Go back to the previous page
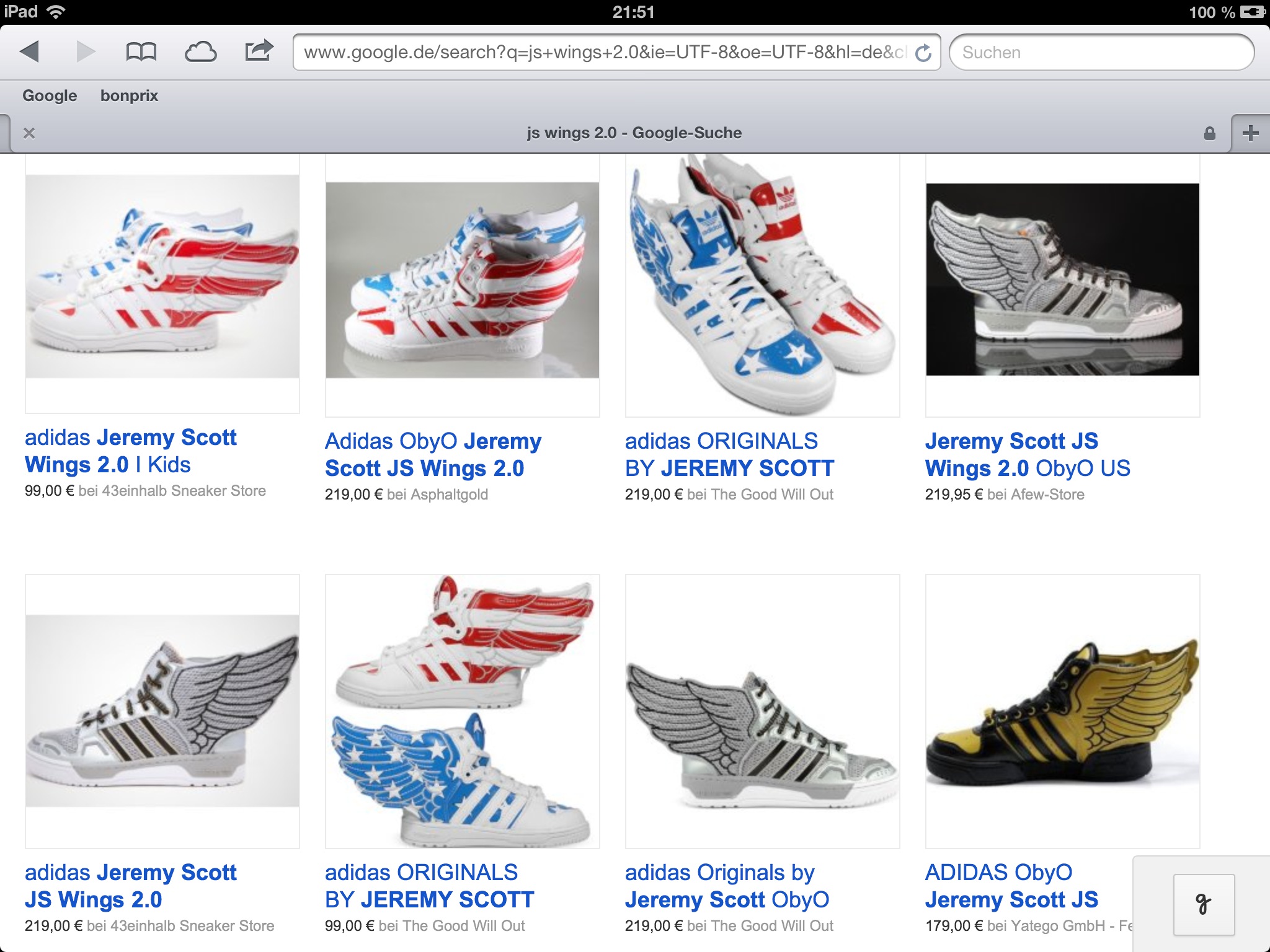The height and width of the screenshot is (952, 1270). pos(30,51)
